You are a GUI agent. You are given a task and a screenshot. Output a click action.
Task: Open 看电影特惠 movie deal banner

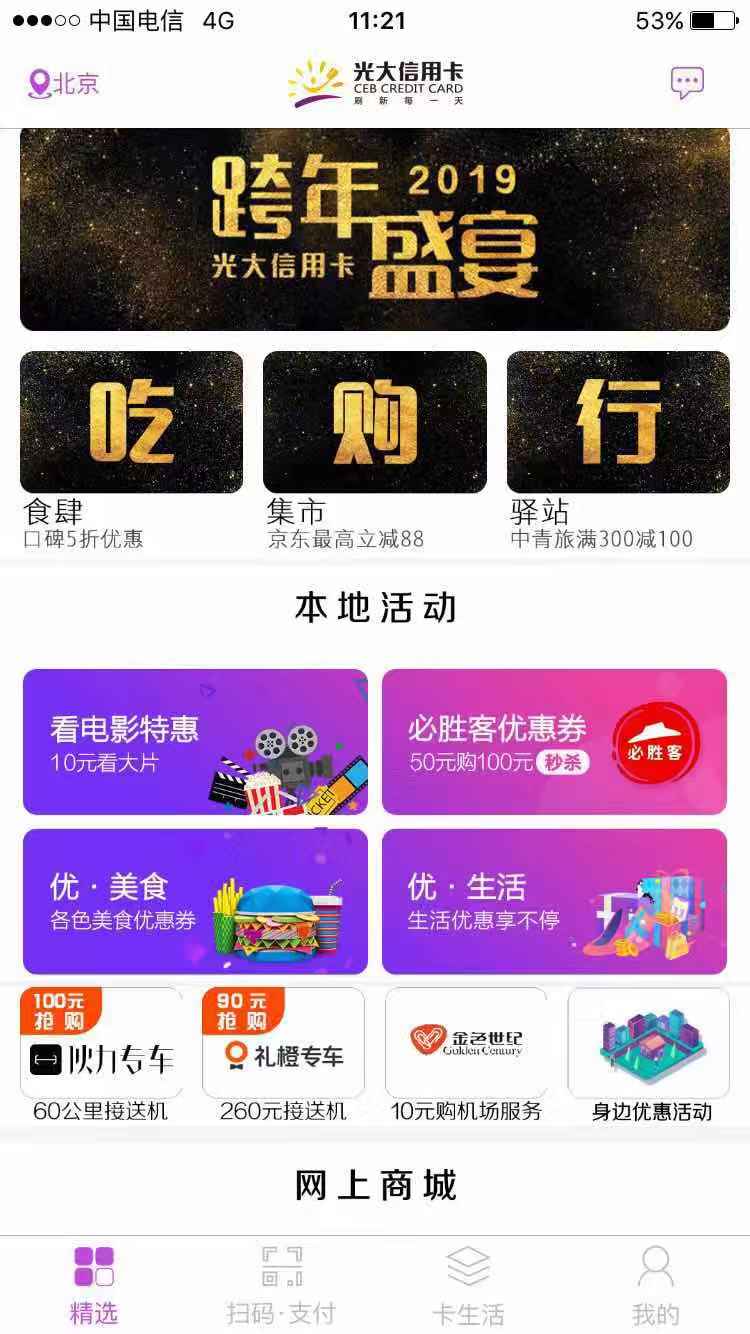pyautogui.click(x=195, y=741)
